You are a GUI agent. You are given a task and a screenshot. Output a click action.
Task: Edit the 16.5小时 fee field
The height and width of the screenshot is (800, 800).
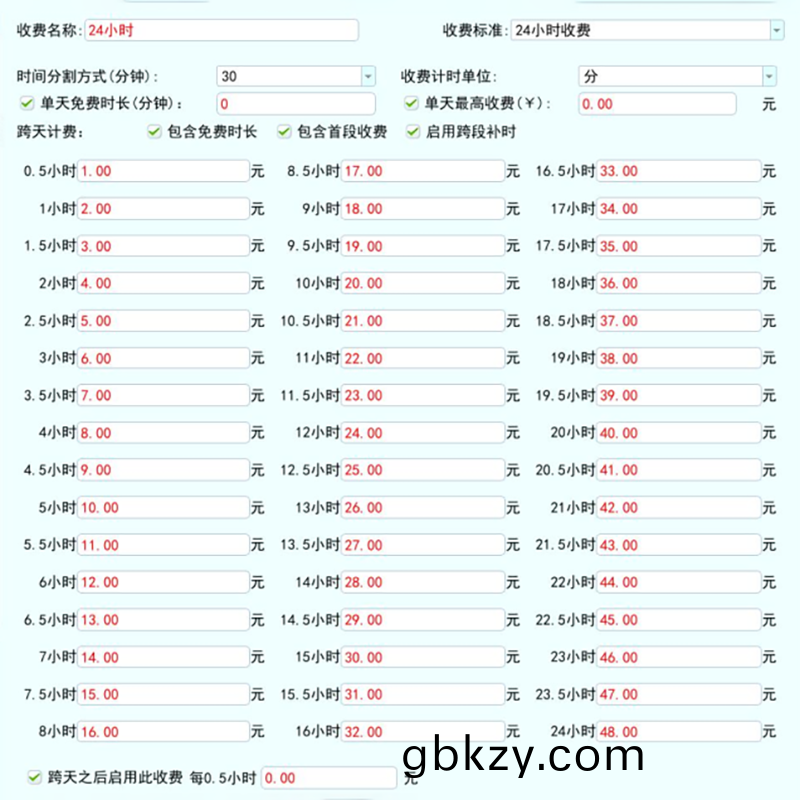(x=678, y=171)
